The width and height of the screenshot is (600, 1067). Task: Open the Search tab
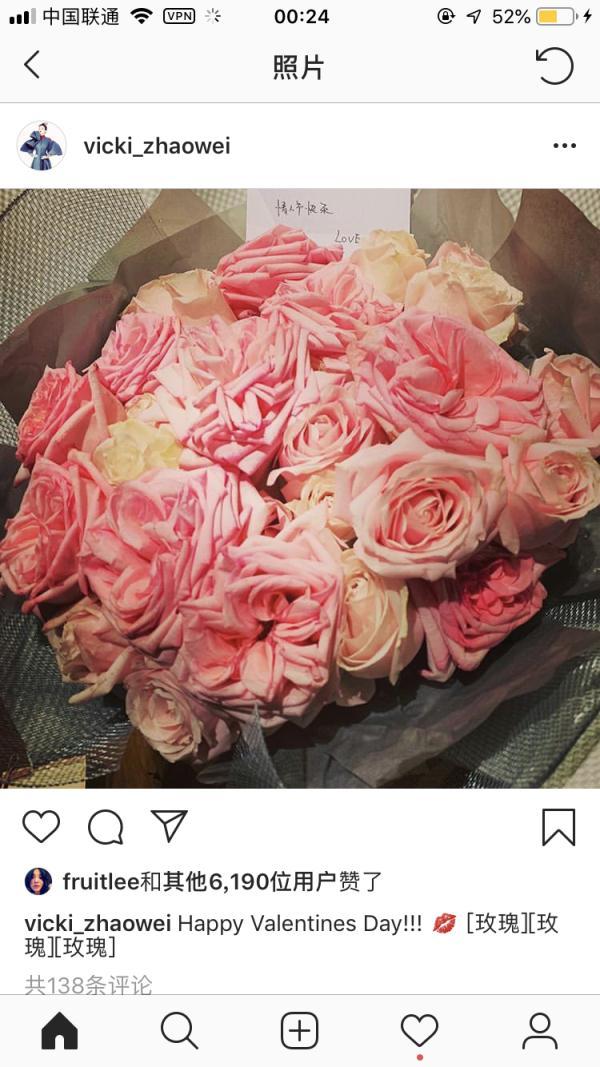tap(180, 1031)
